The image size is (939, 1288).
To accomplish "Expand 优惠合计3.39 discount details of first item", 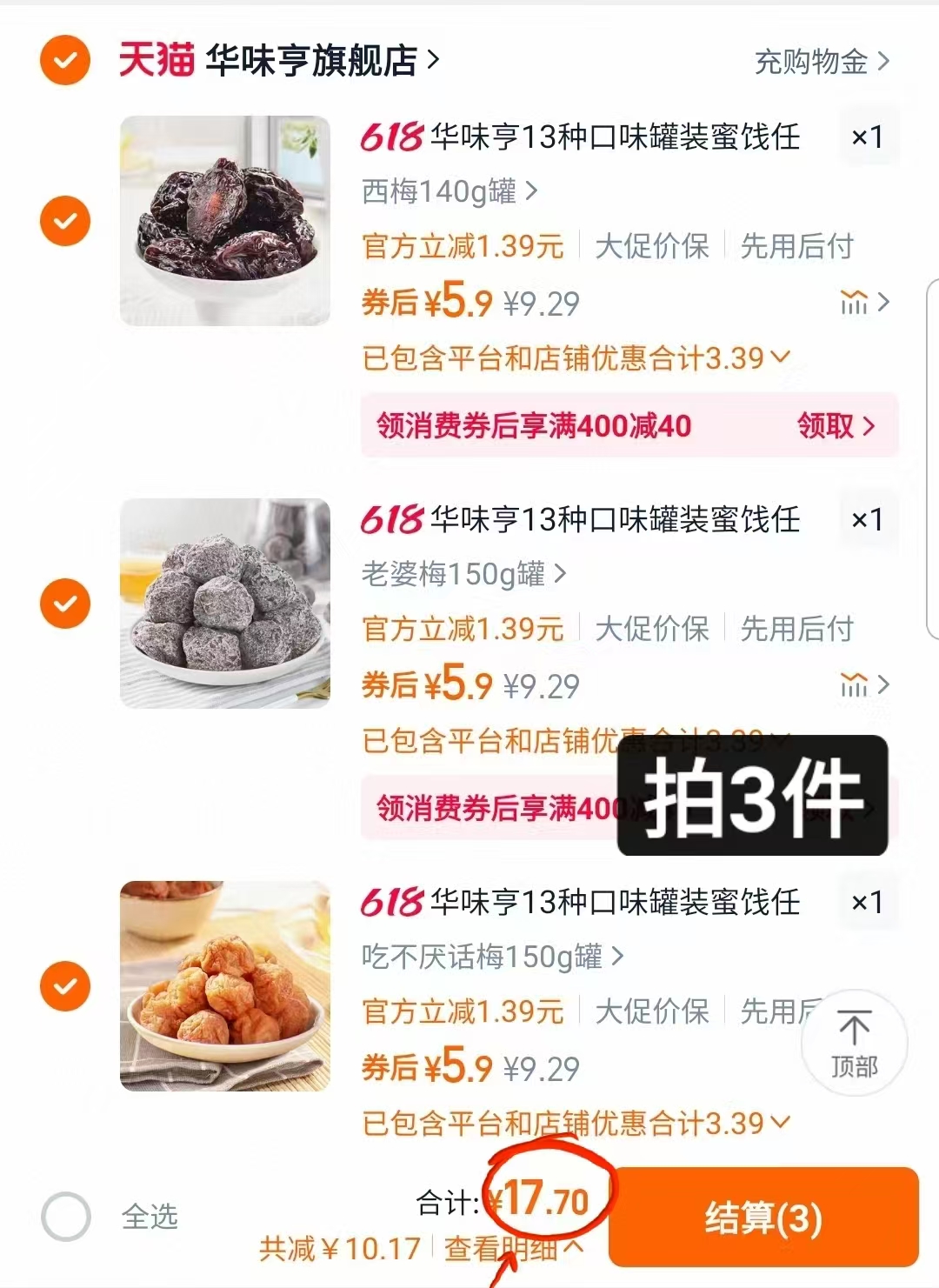I will (x=575, y=354).
